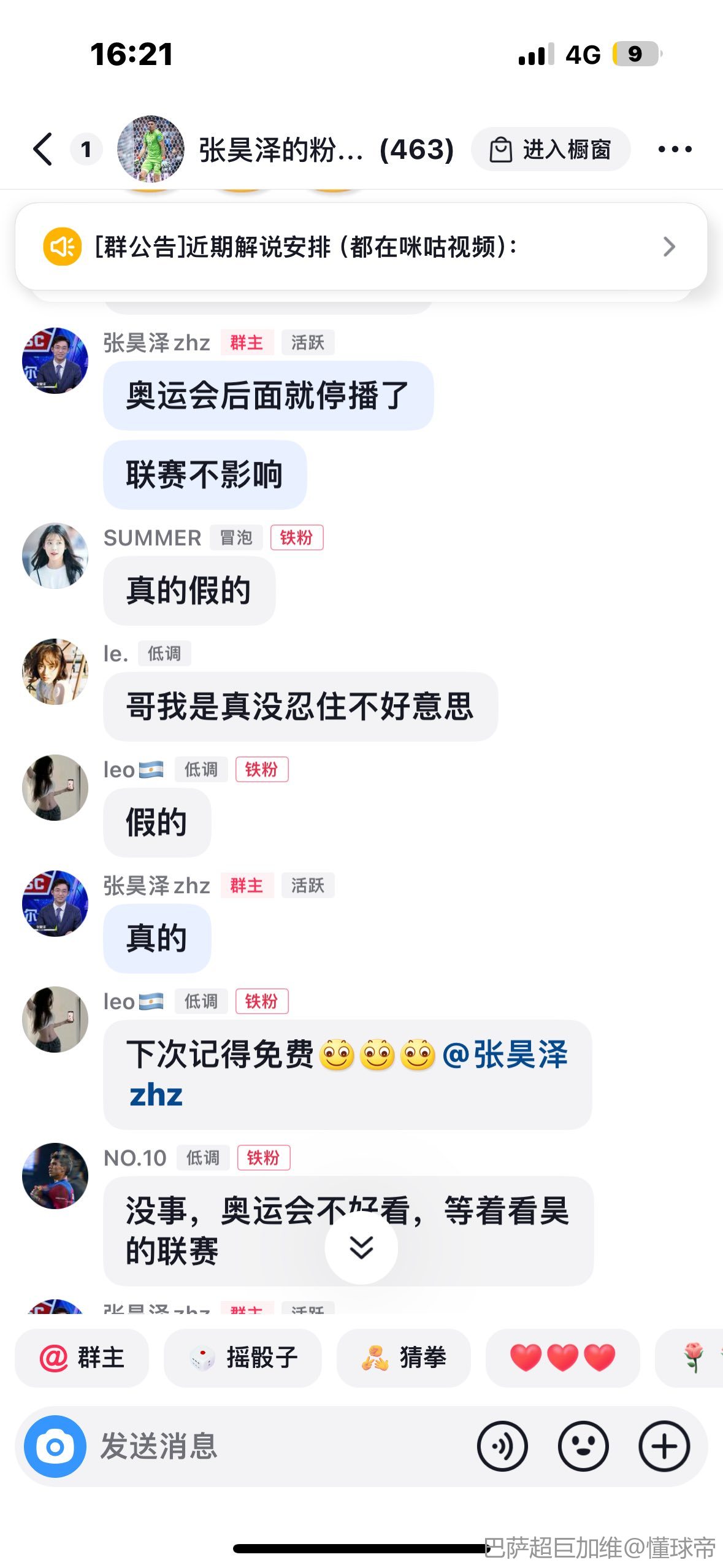723x1568 pixels.
Task: Open the group avatar in the header
Action: [150, 149]
